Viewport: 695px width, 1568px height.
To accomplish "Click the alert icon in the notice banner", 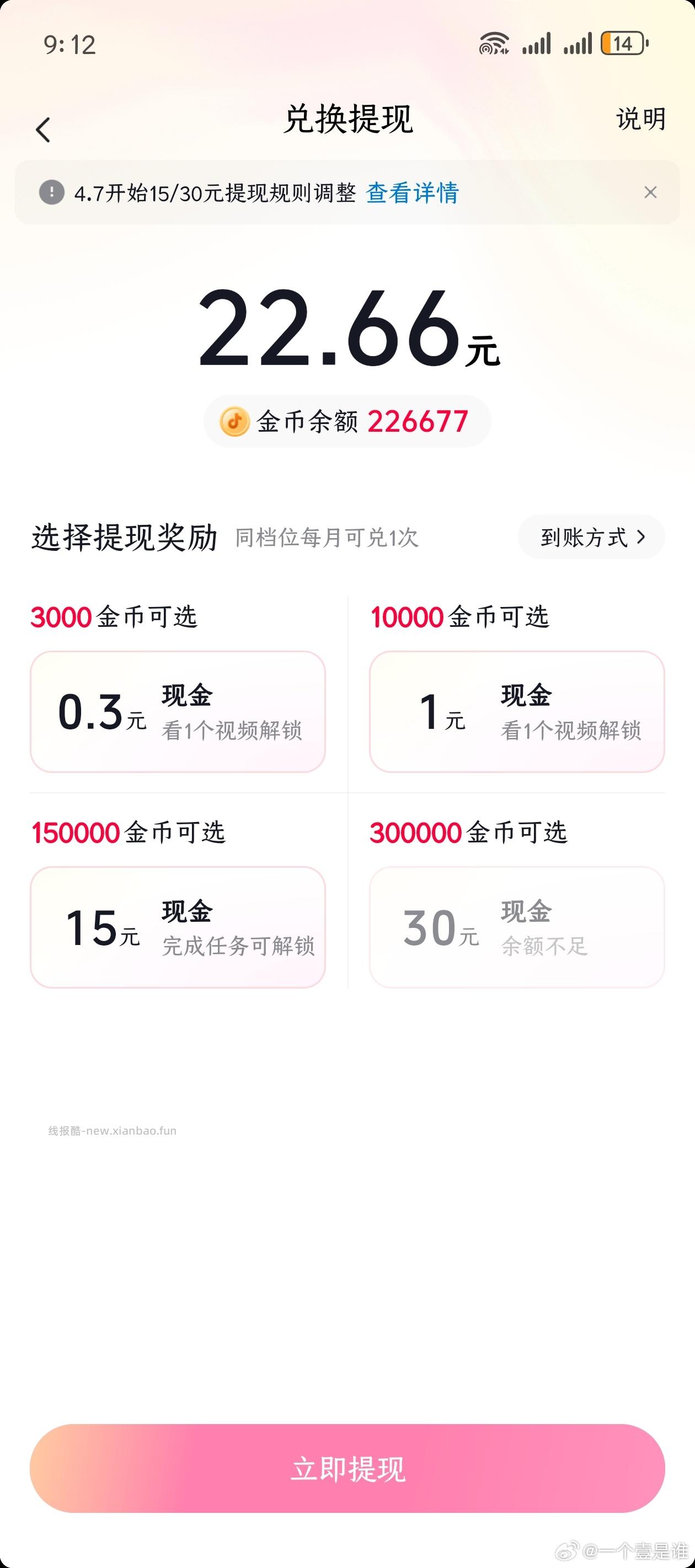I will [x=51, y=193].
